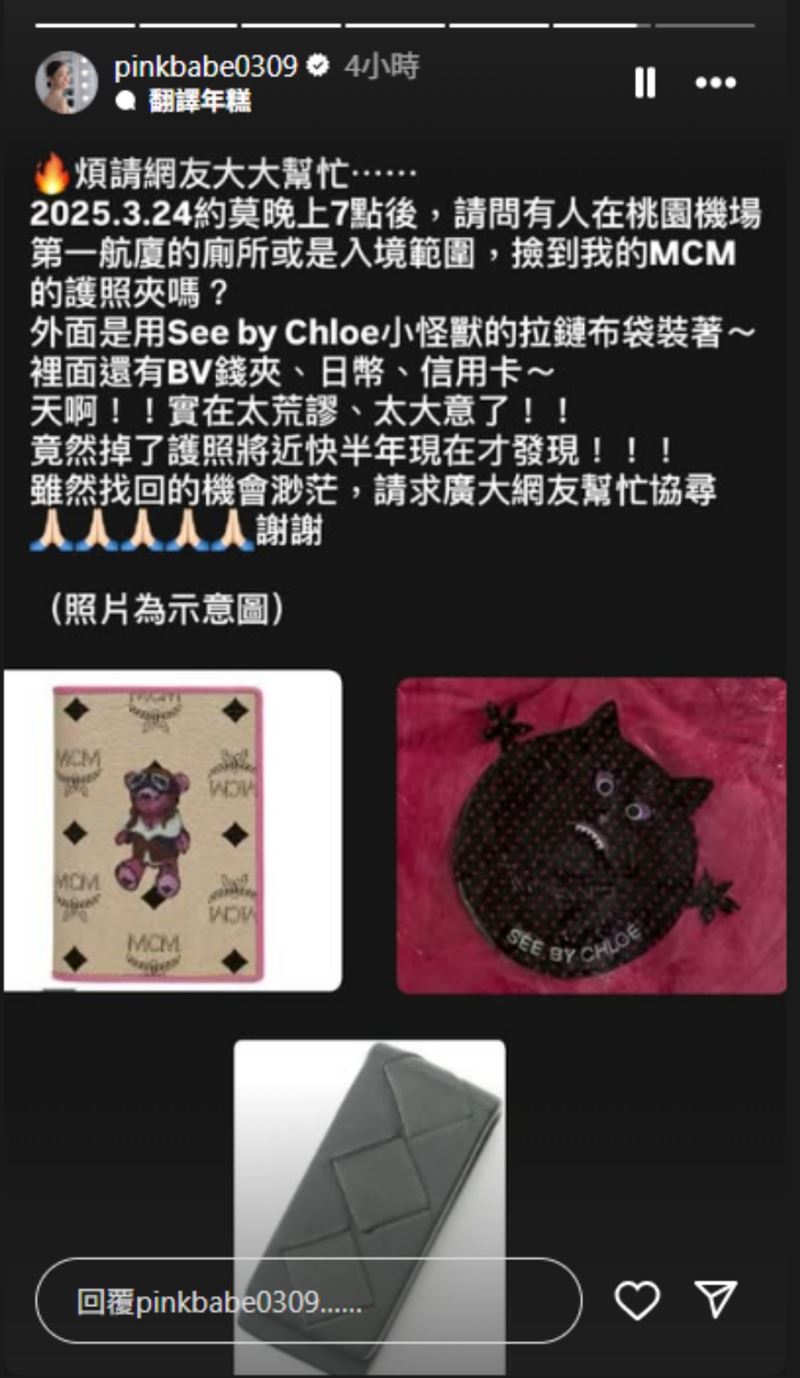This screenshot has width=800, height=1378.
Task: Tap the pinkbabe0309 username
Action: click(205, 66)
